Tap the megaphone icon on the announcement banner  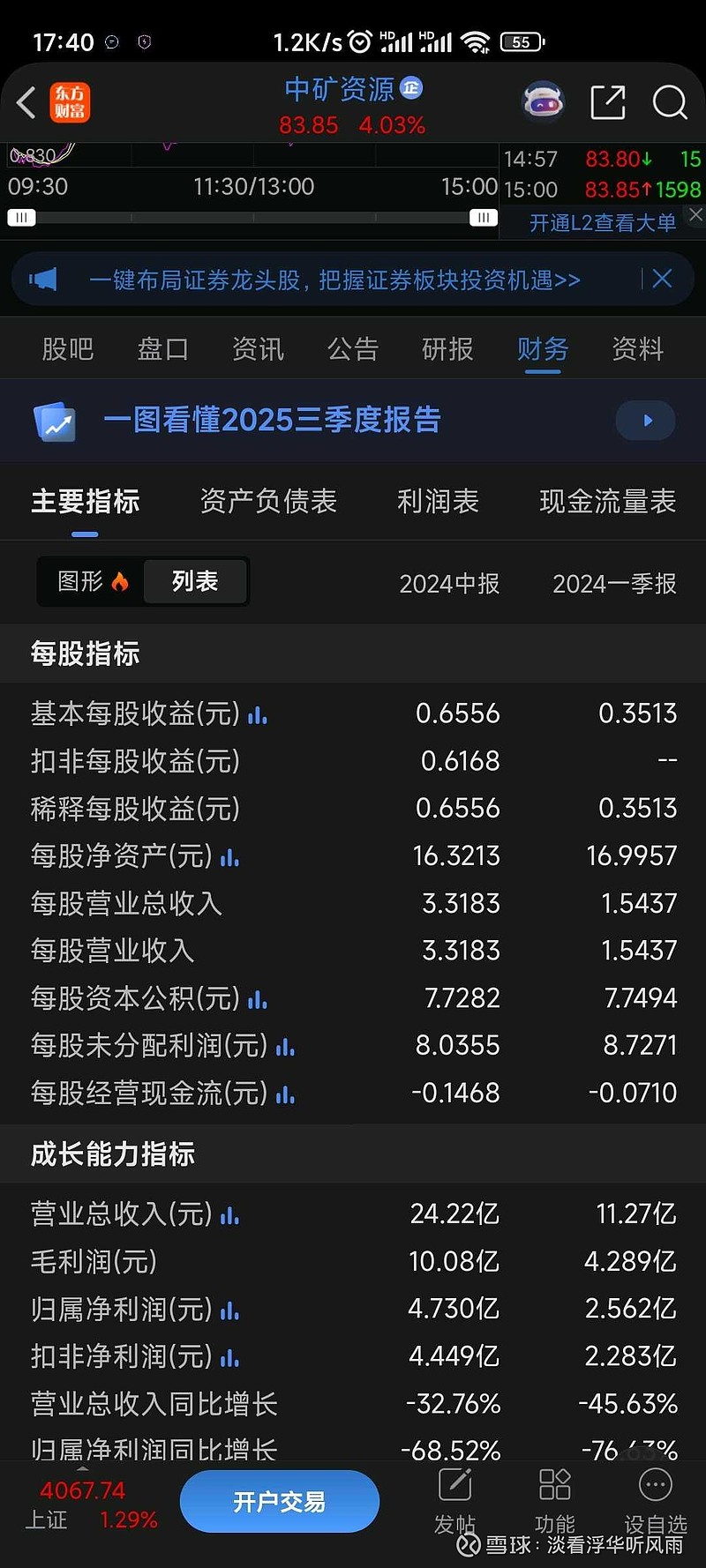[x=43, y=279]
